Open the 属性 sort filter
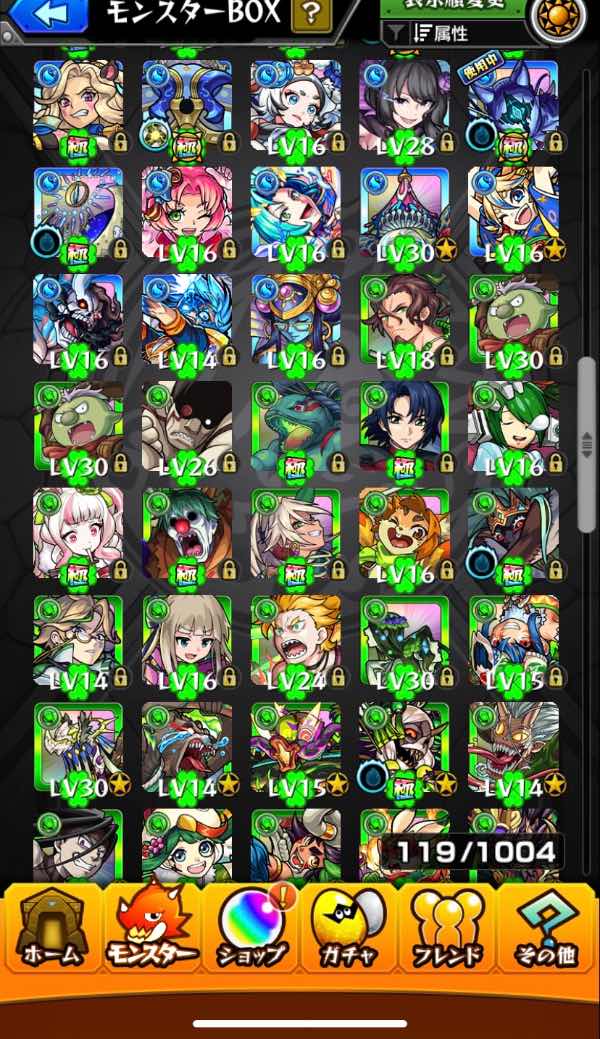This screenshot has height=1039, width=600. coord(441,33)
